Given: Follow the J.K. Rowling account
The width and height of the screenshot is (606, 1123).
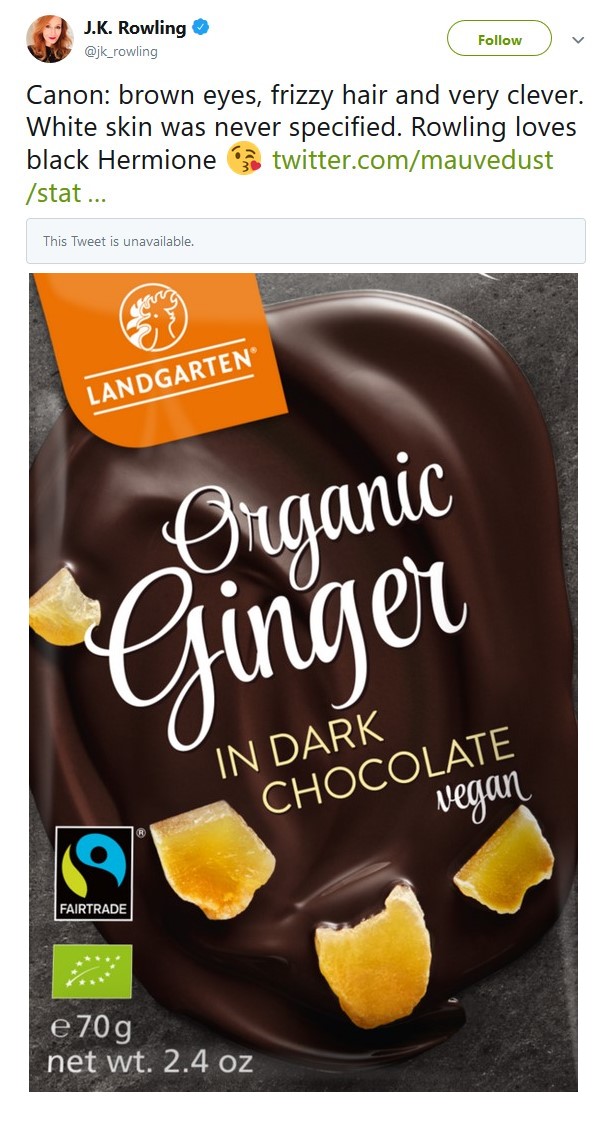Looking at the screenshot, I should coord(499,39).
